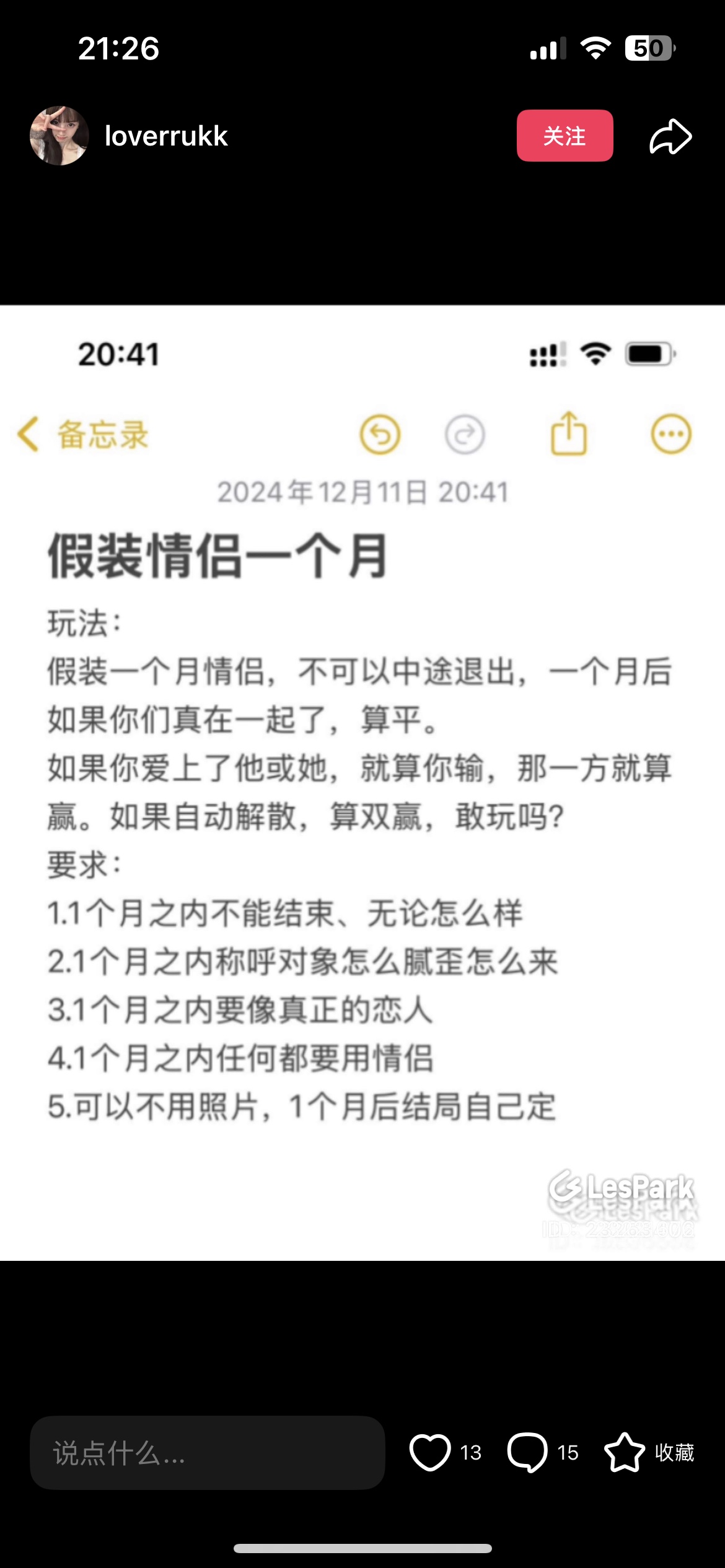Open the comments bubble
725x1568 pixels.
point(527,1452)
